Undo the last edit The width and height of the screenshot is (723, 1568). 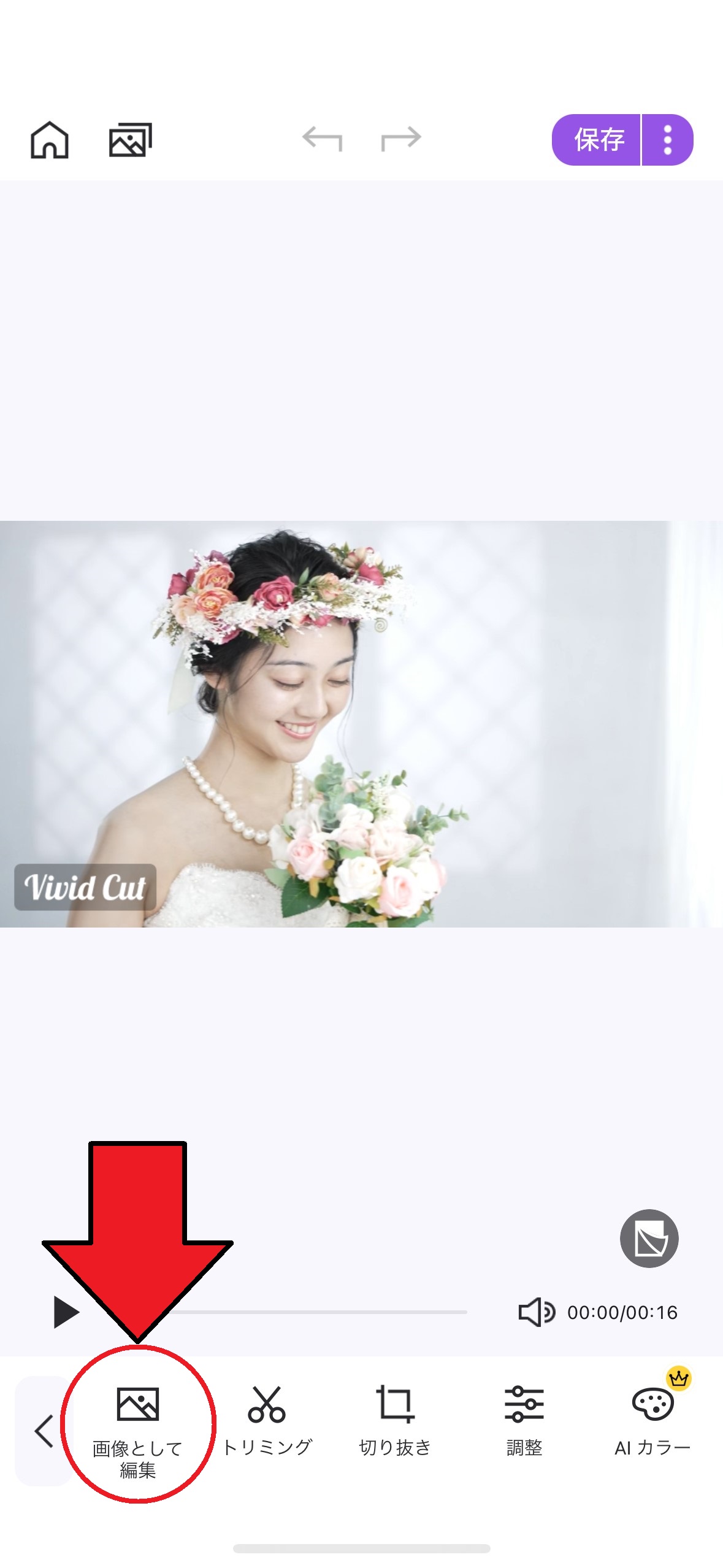coord(322,139)
